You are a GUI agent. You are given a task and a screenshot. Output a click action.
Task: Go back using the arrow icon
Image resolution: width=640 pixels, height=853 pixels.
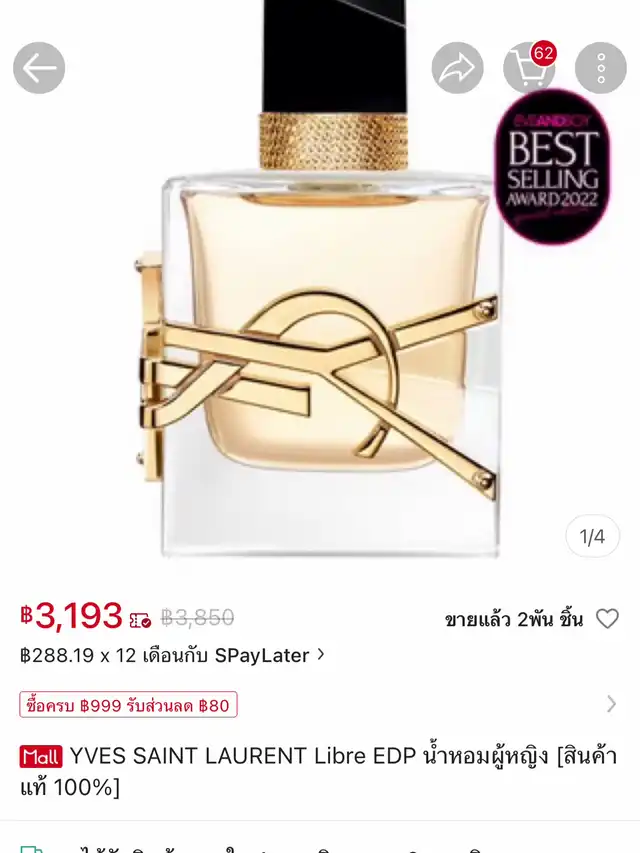point(39,68)
